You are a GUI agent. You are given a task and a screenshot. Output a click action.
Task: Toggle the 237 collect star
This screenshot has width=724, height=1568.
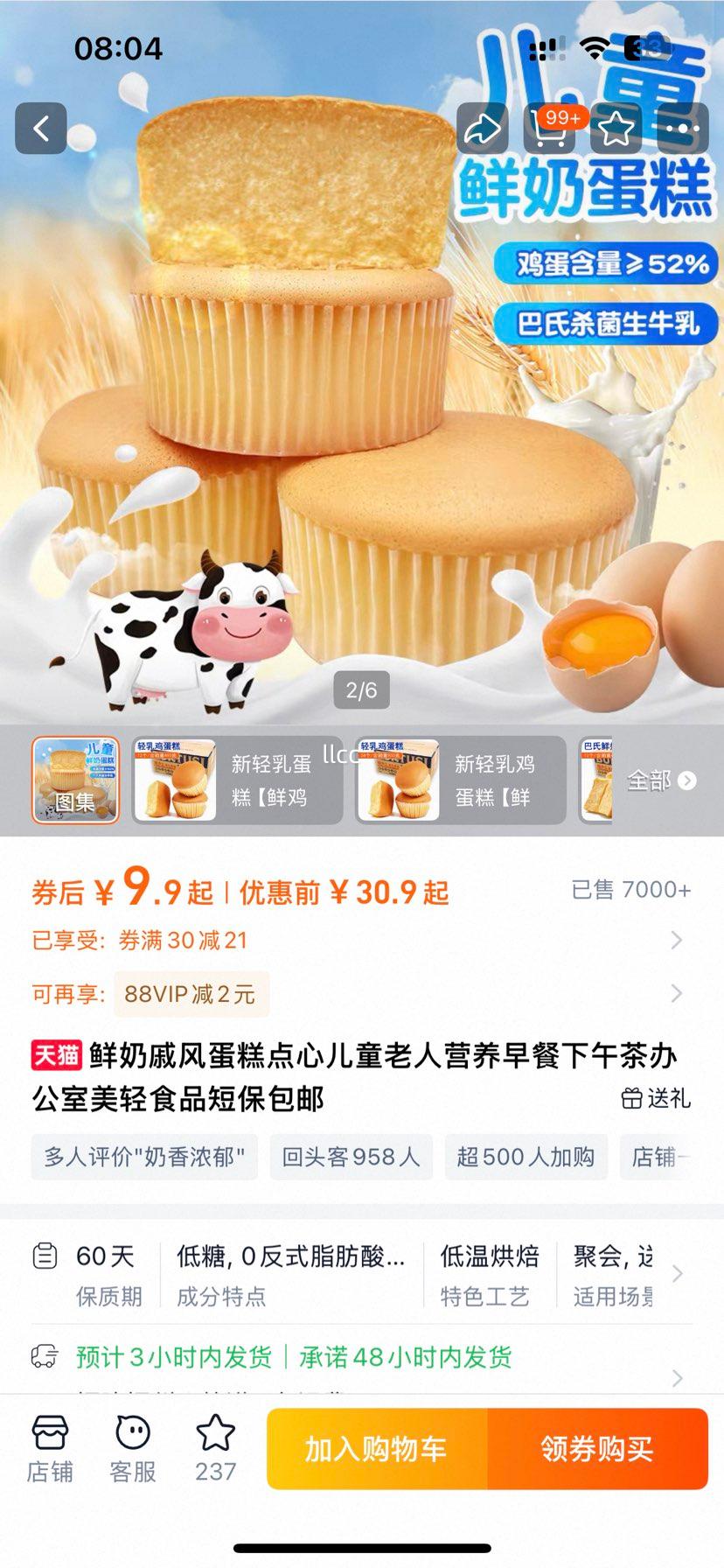coord(215,1439)
